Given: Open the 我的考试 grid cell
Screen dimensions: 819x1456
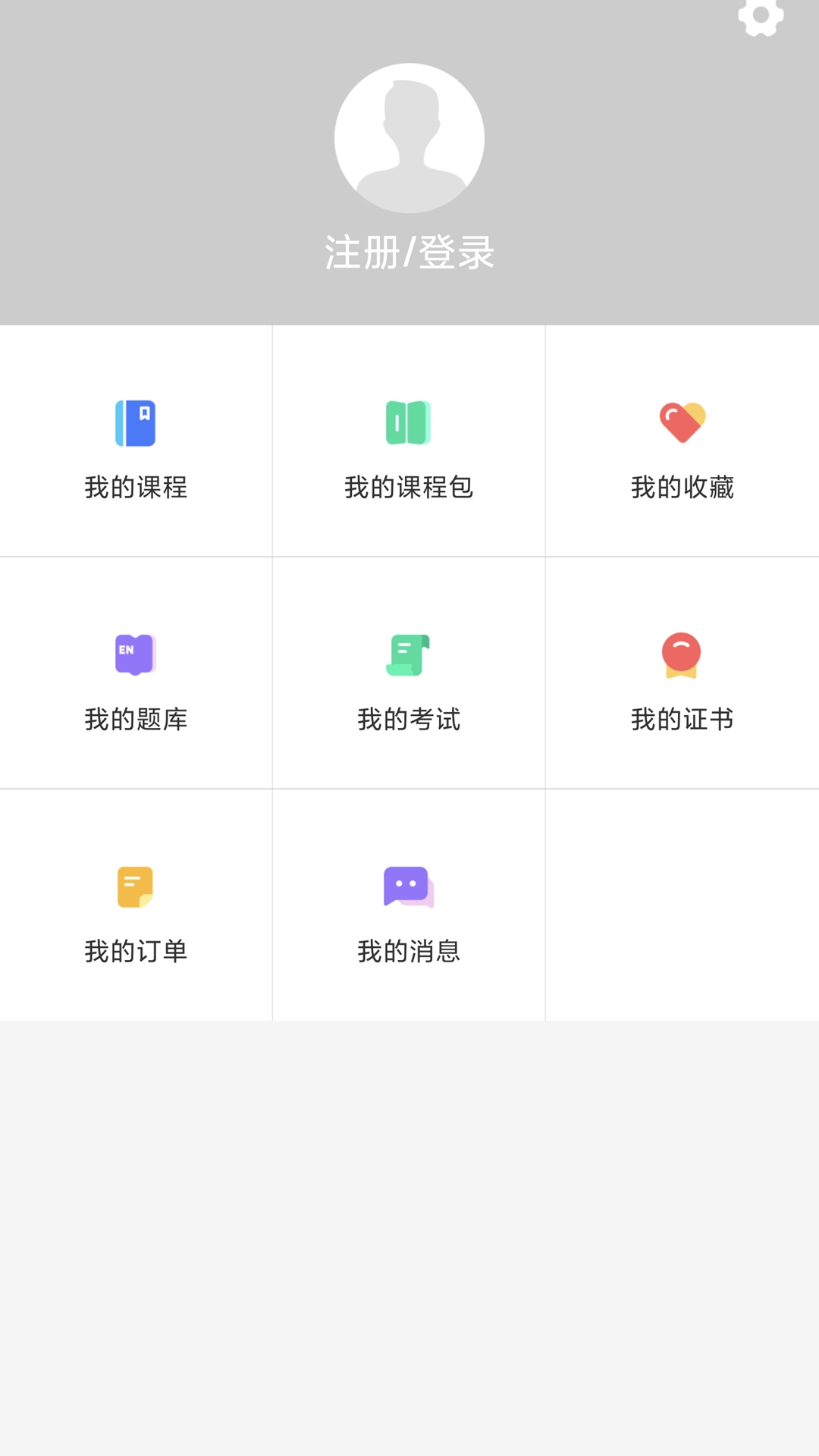Looking at the screenshot, I should tap(409, 673).
